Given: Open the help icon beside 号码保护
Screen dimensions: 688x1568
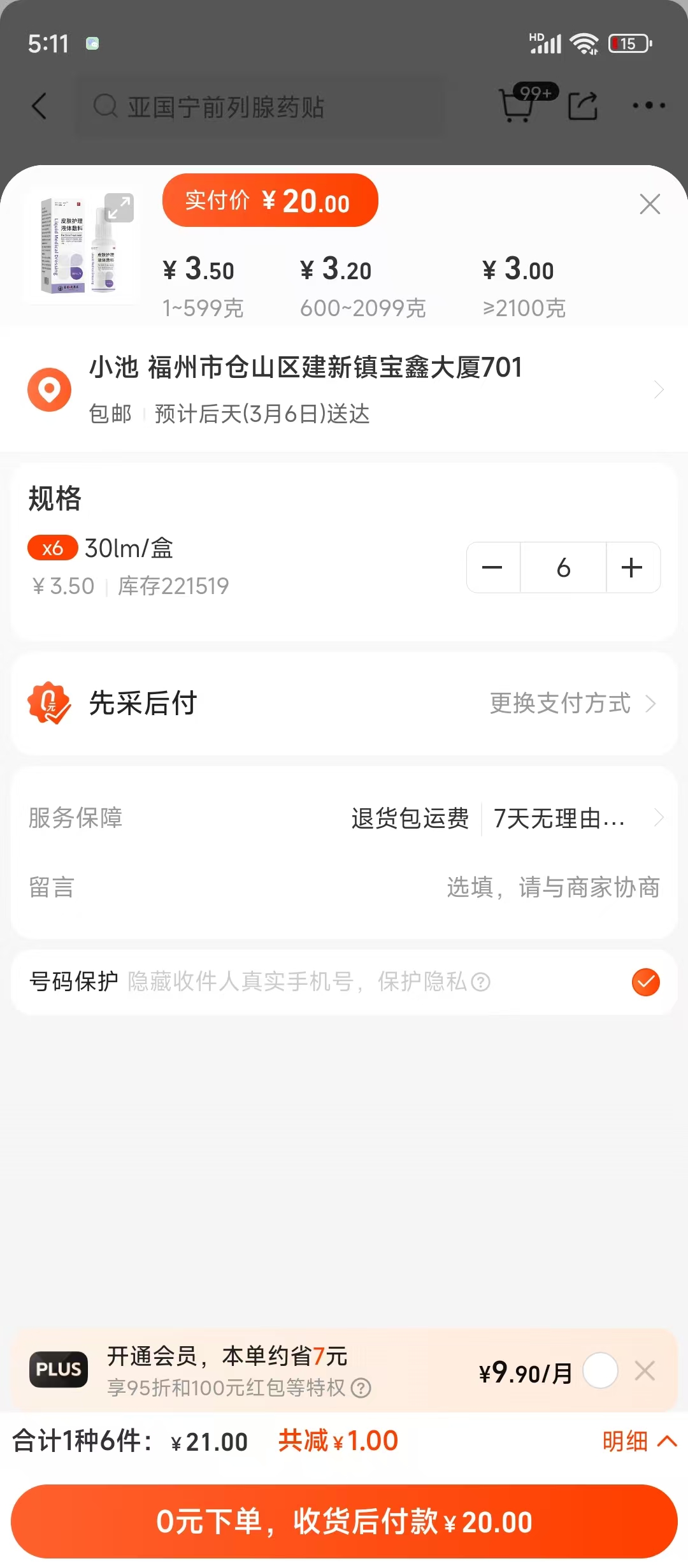Looking at the screenshot, I should [x=481, y=982].
